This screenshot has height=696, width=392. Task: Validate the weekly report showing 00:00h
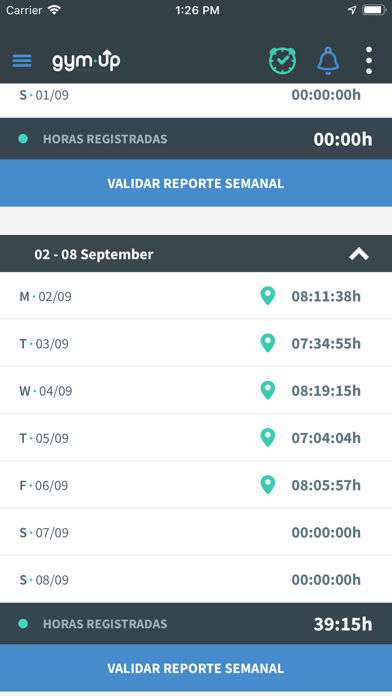196,183
